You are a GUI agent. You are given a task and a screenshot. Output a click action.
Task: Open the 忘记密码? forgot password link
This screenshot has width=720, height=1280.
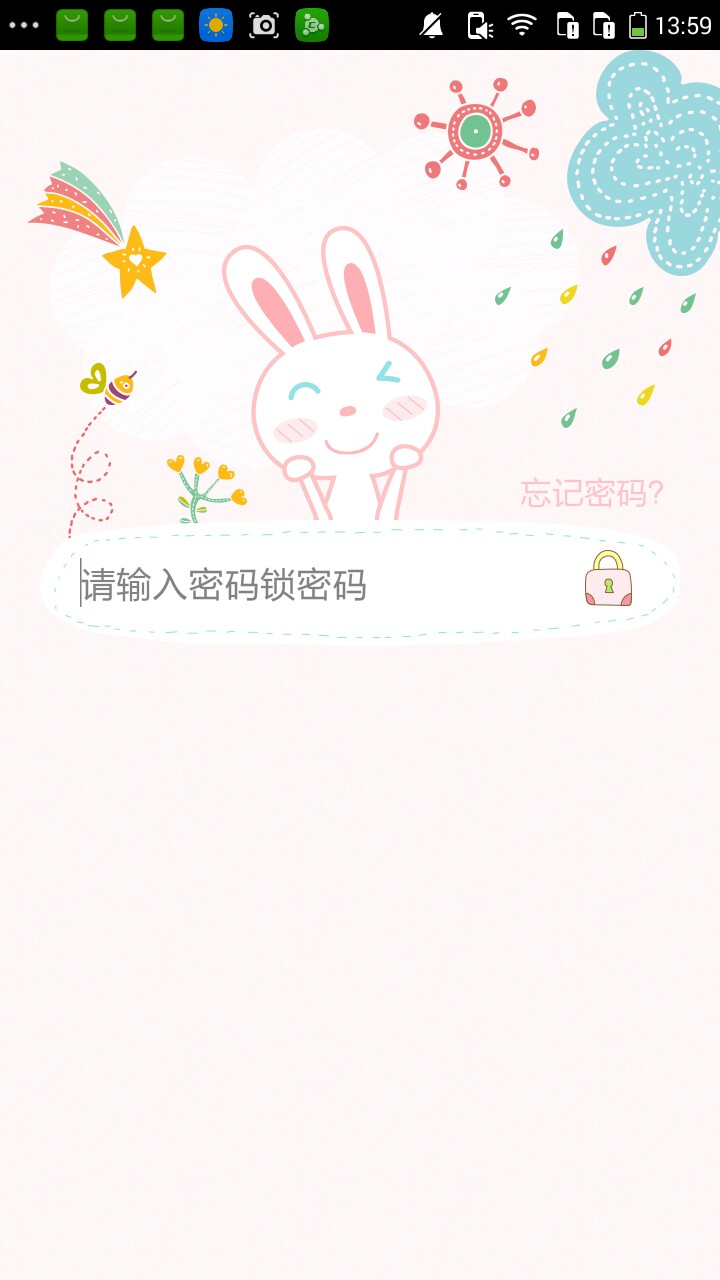coord(592,493)
